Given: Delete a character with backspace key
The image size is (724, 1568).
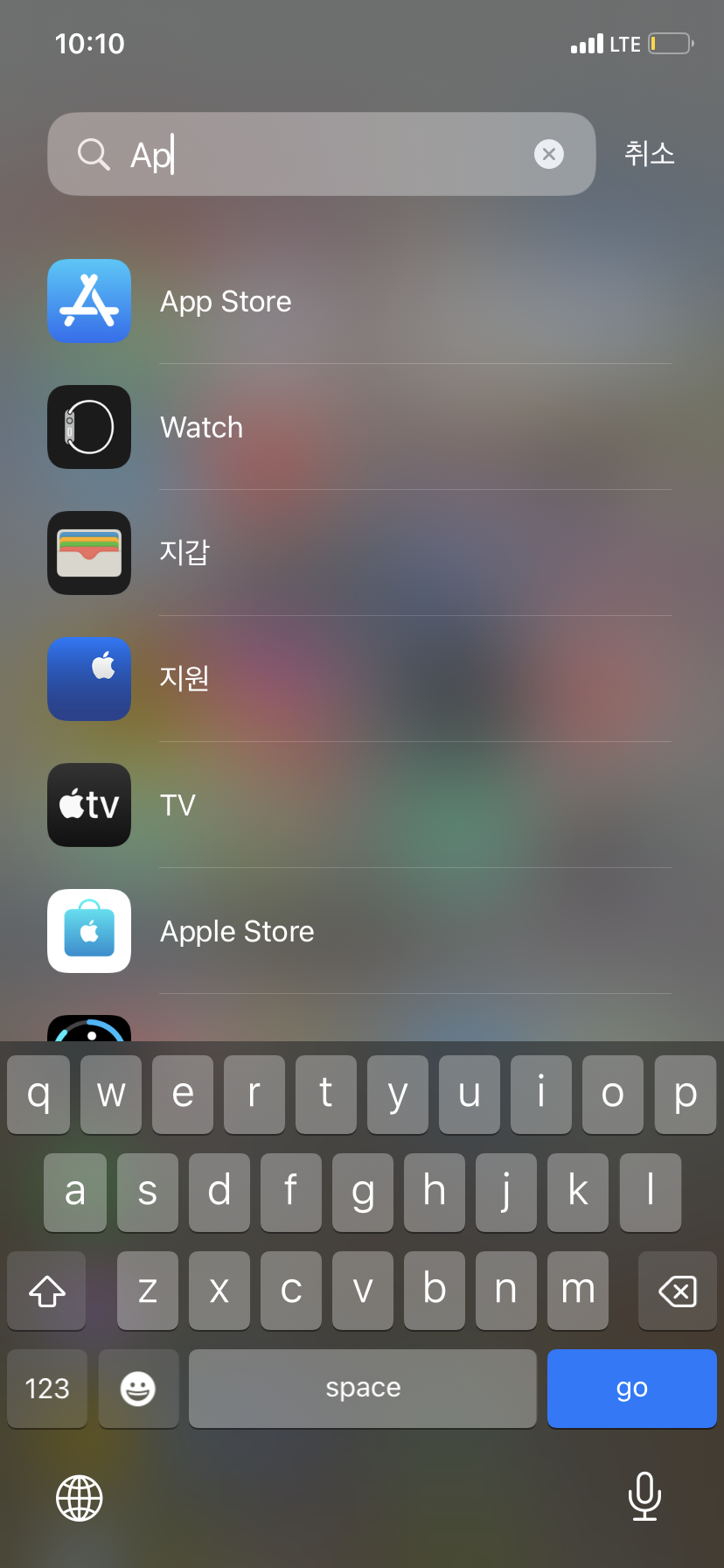Looking at the screenshot, I should [x=677, y=1291].
